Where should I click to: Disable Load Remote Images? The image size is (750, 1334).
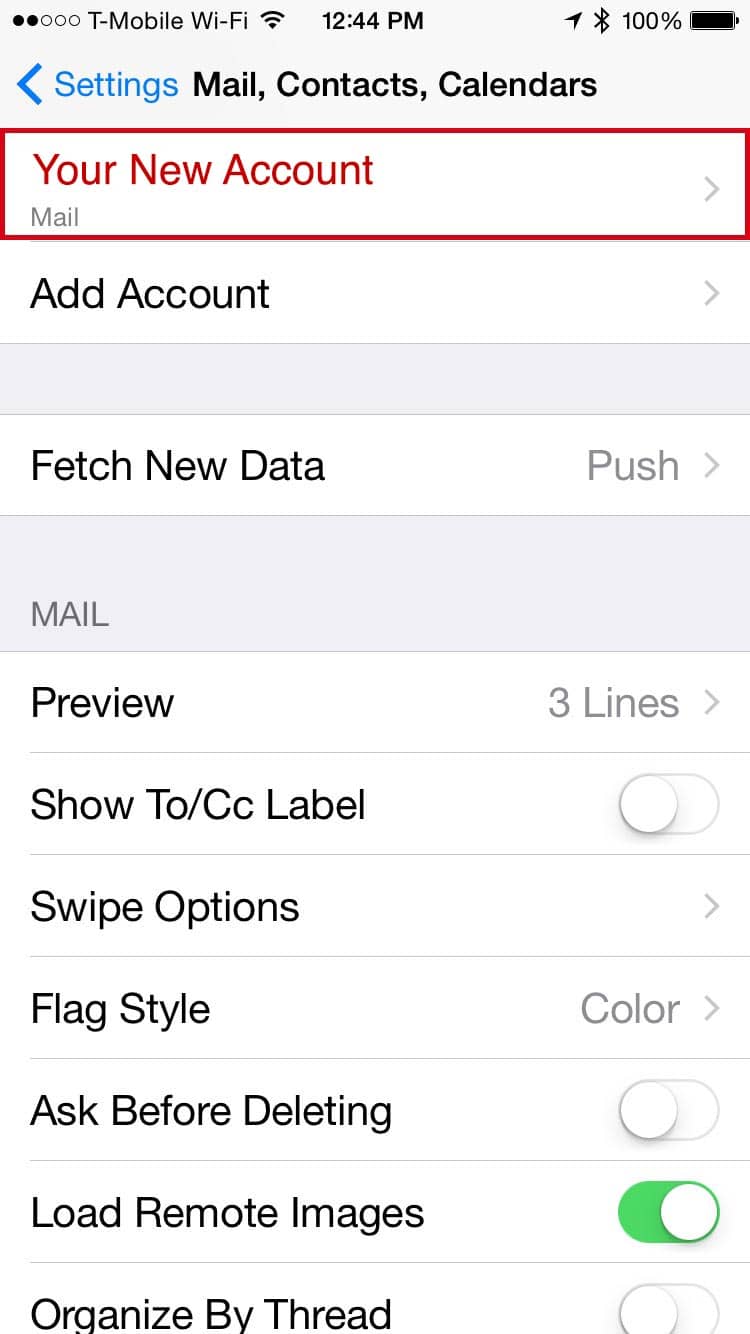669,1212
